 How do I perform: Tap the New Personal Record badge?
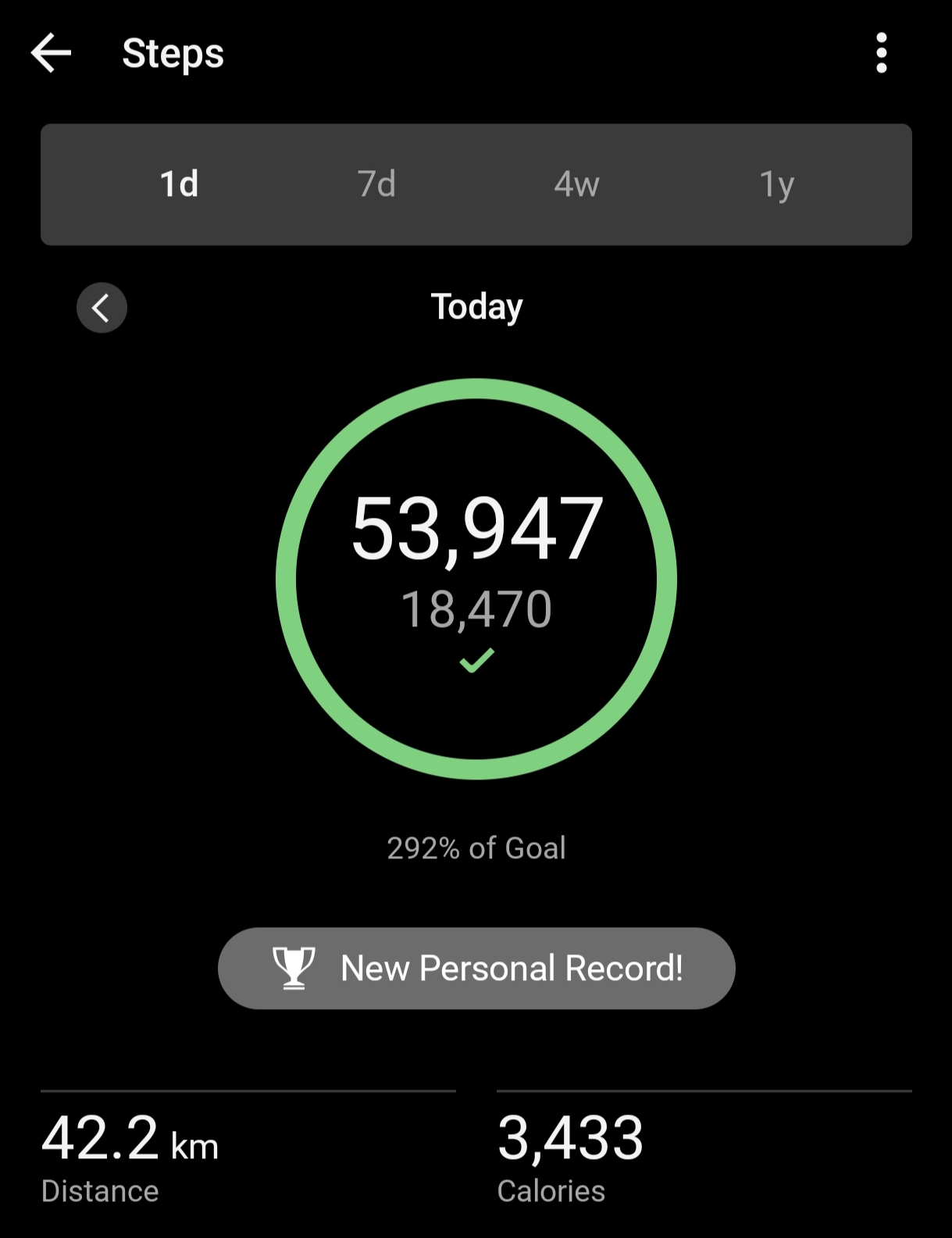476,969
